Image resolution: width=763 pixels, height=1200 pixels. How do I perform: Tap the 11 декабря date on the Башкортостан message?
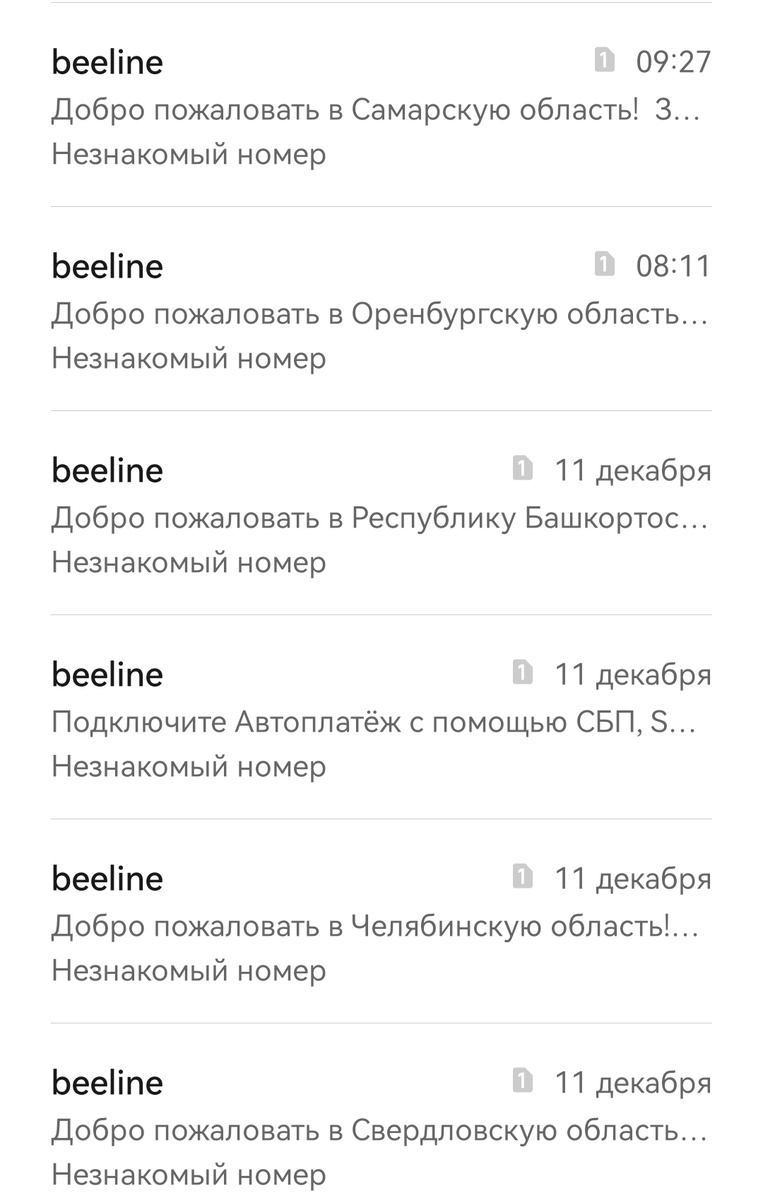[630, 469]
